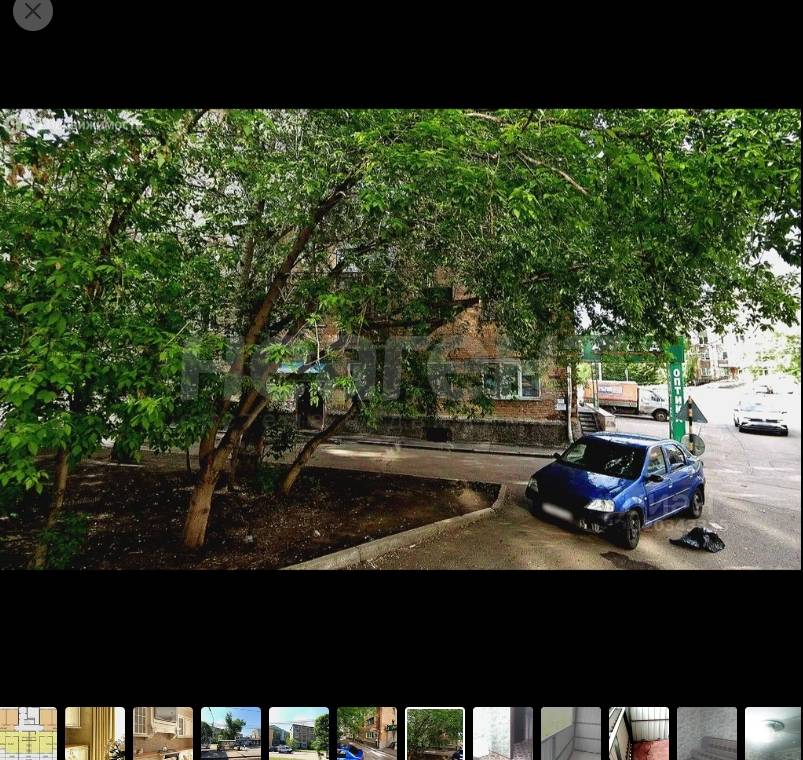The width and height of the screenshot is (803, 760).
Task: Select the brick building with blue car thumbnail
Action: pos(367,733)
